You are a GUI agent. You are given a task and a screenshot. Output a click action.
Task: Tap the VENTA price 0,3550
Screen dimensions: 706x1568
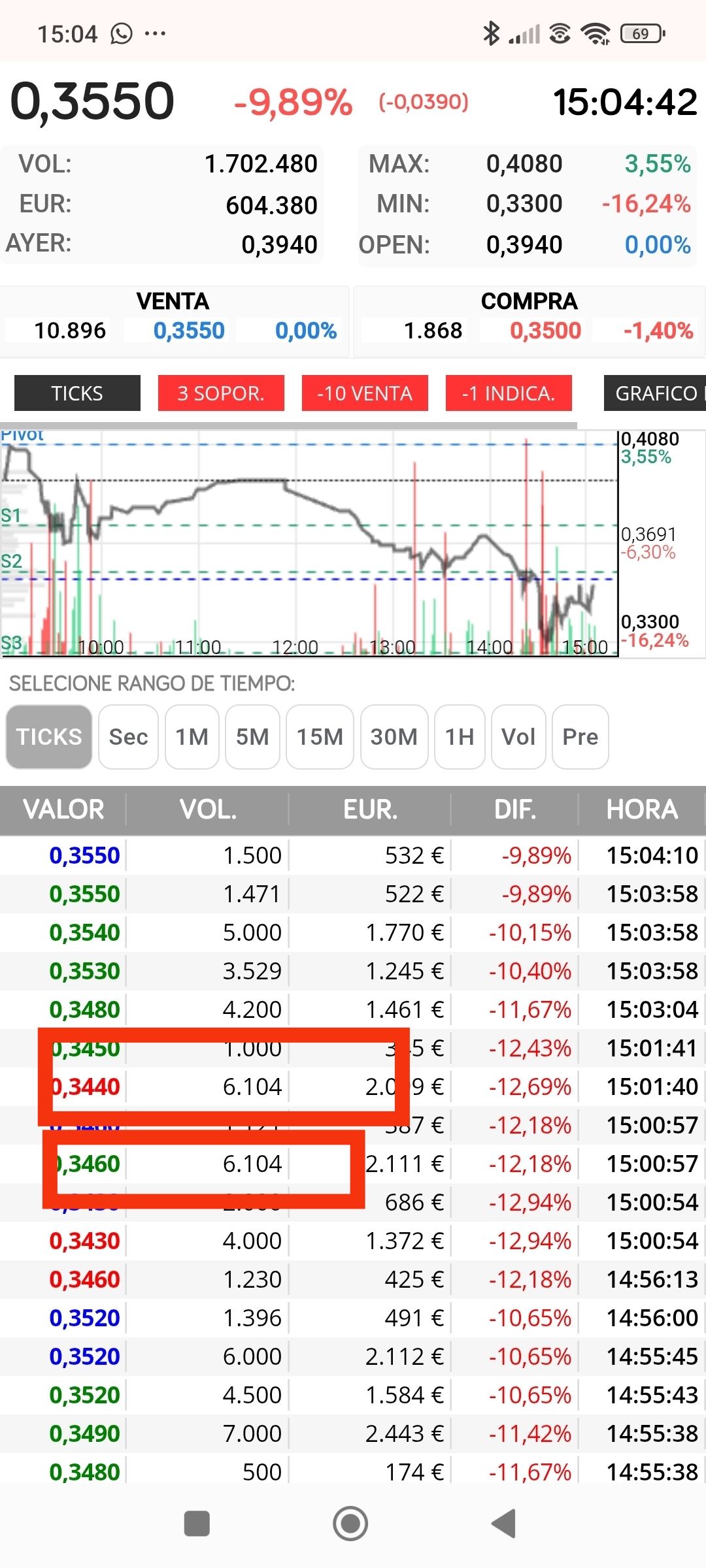(189, 331)
